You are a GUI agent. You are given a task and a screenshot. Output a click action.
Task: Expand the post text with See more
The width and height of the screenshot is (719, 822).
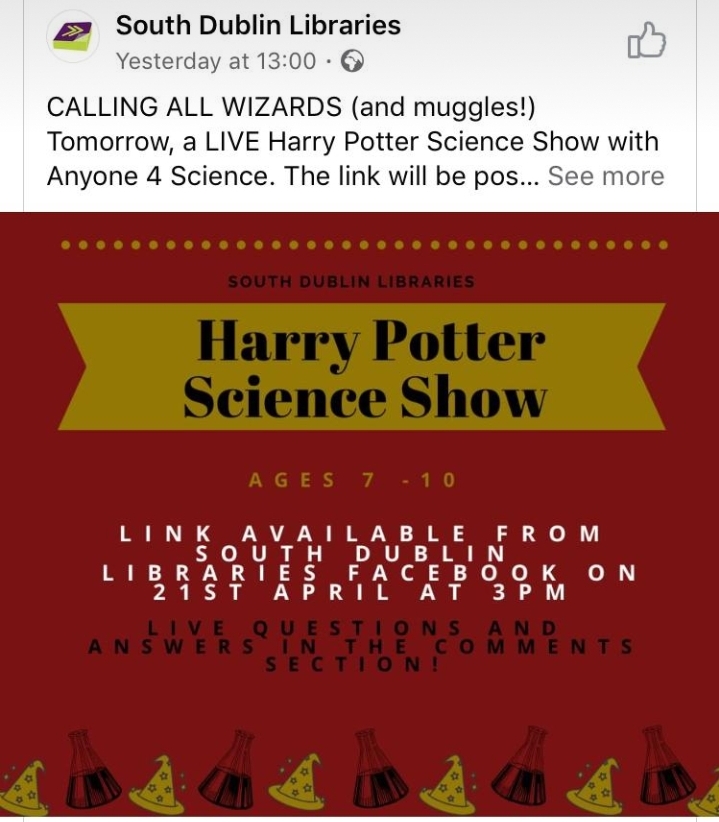[x=605, y=176]
